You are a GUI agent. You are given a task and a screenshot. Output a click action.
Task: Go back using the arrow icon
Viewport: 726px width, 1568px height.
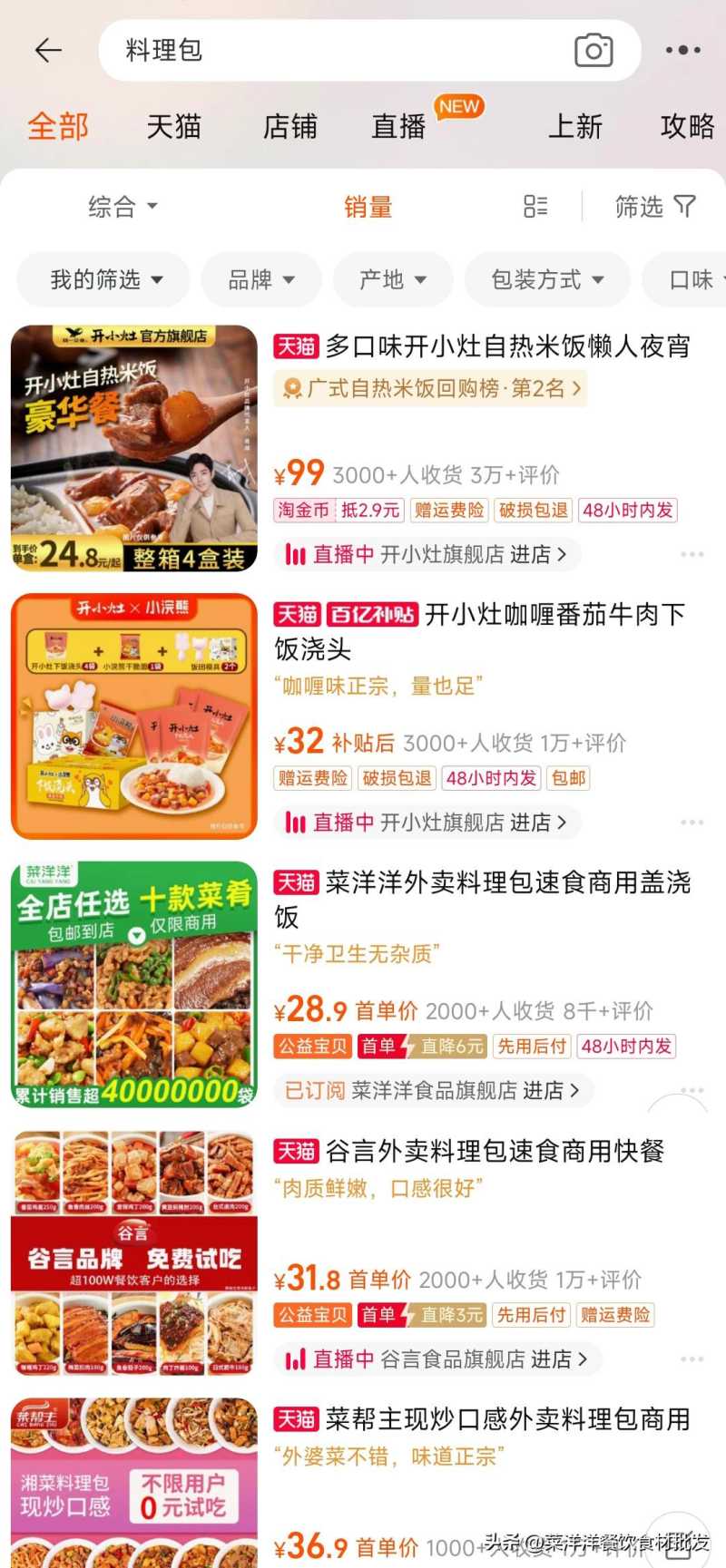48,51
